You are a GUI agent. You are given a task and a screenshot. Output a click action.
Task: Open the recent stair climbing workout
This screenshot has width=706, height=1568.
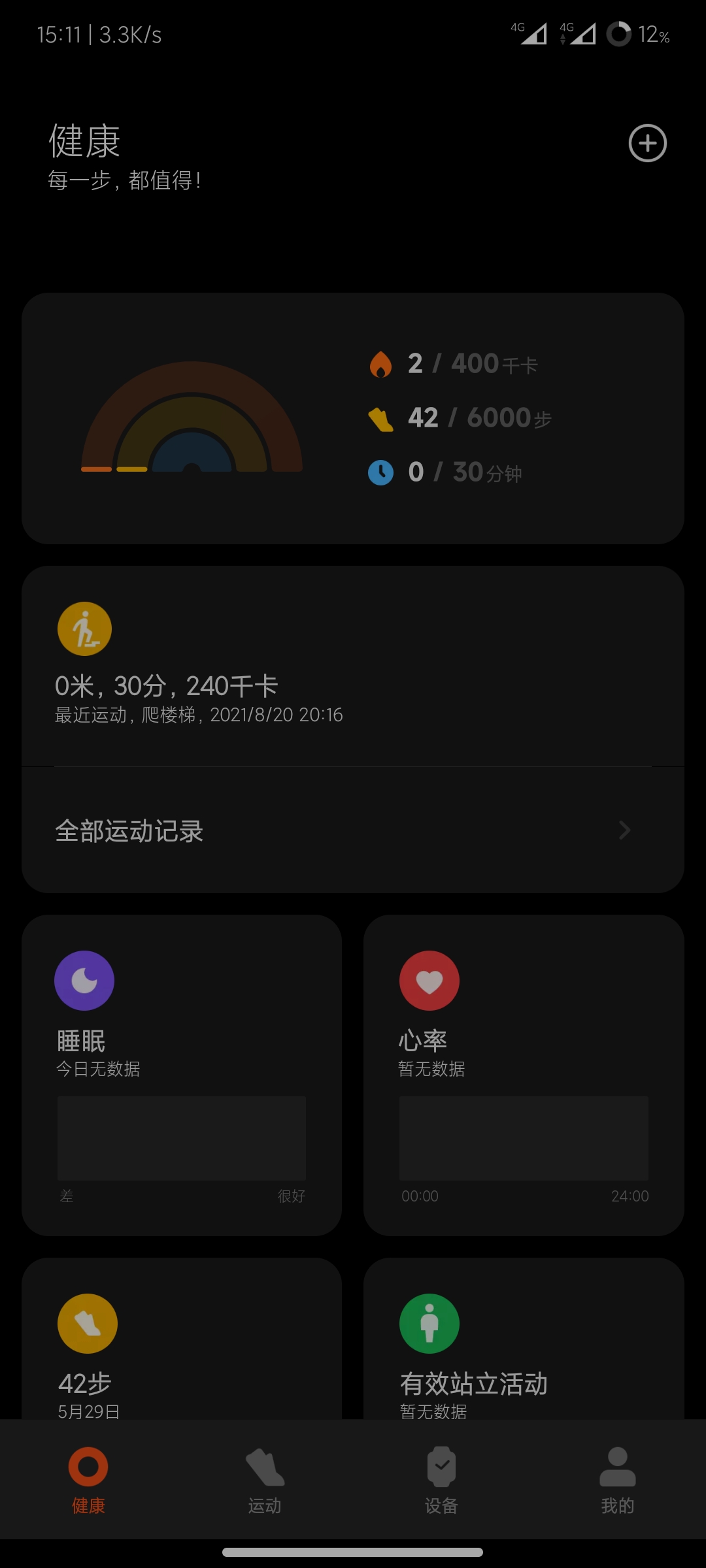pos(353,666)
